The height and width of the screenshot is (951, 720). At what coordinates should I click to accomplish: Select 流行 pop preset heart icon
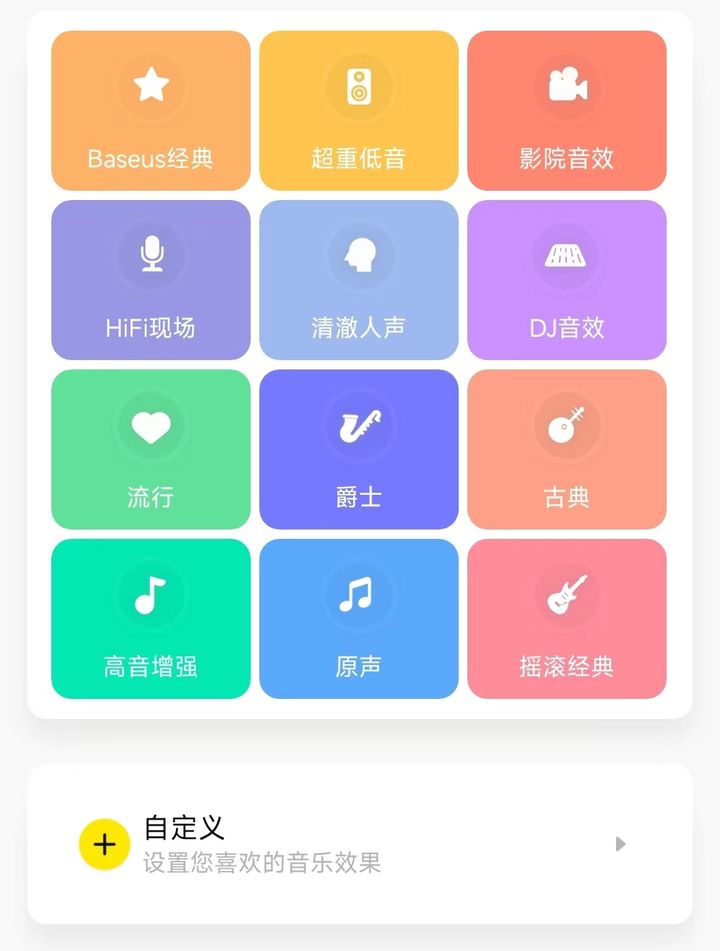[150, 425]
